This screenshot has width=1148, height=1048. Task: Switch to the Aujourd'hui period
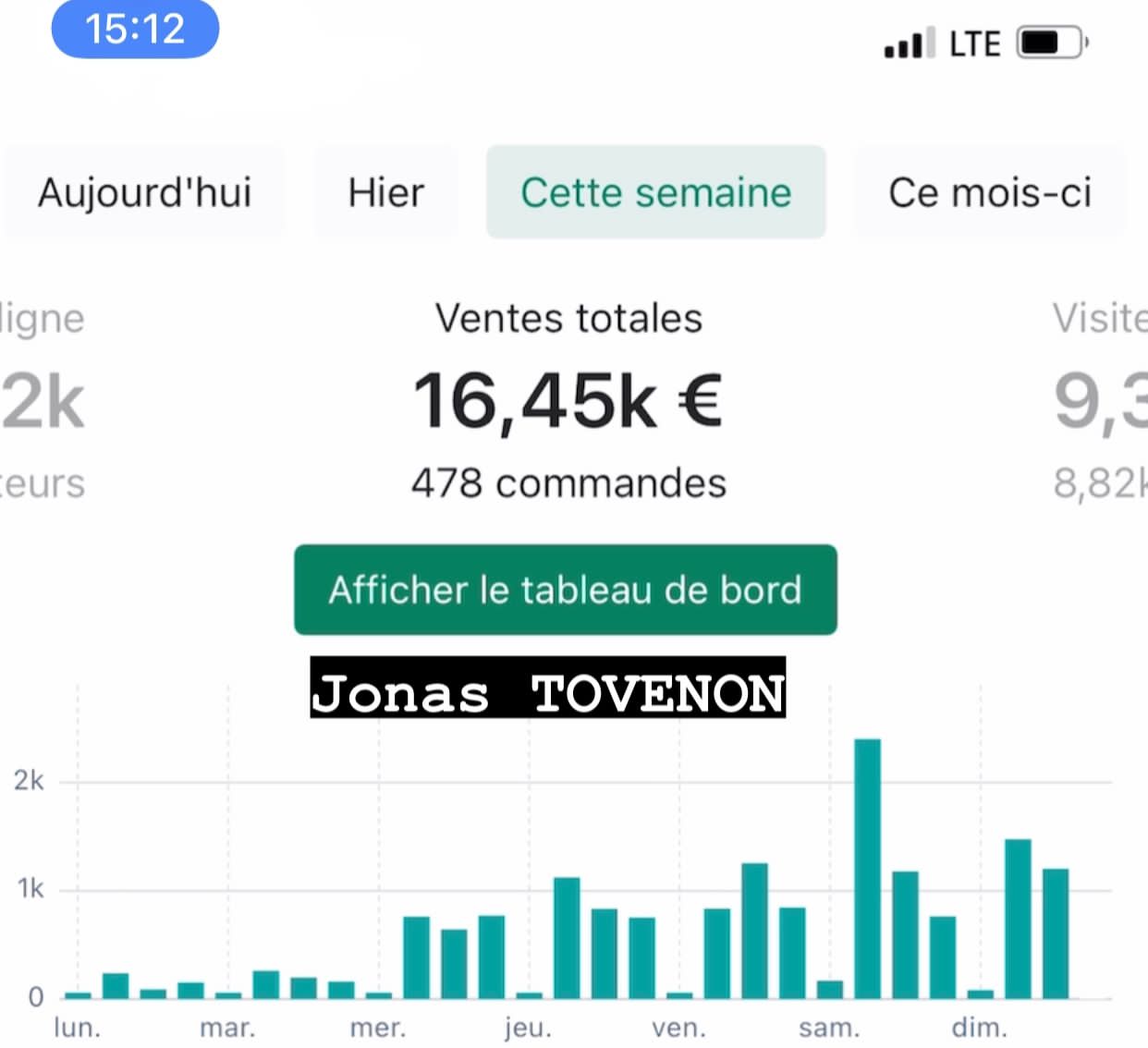tap(144, 192)
